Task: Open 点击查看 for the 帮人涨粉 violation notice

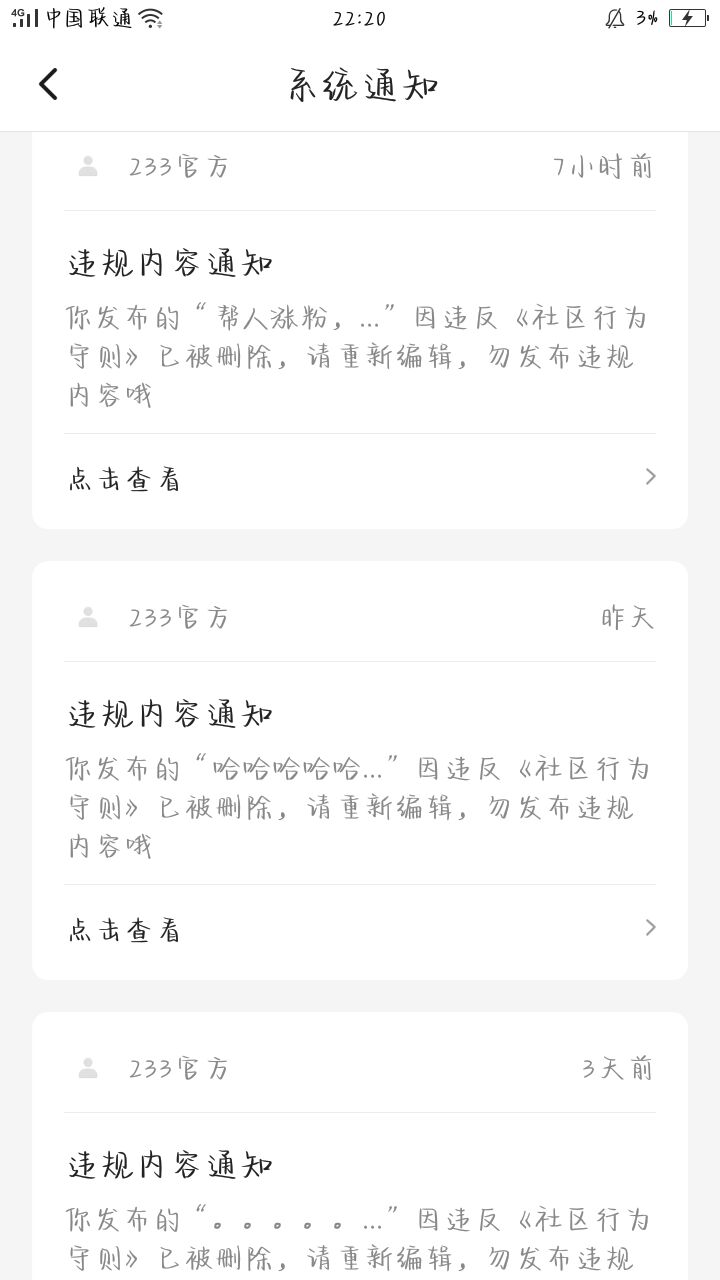Action: click(360, 479)
